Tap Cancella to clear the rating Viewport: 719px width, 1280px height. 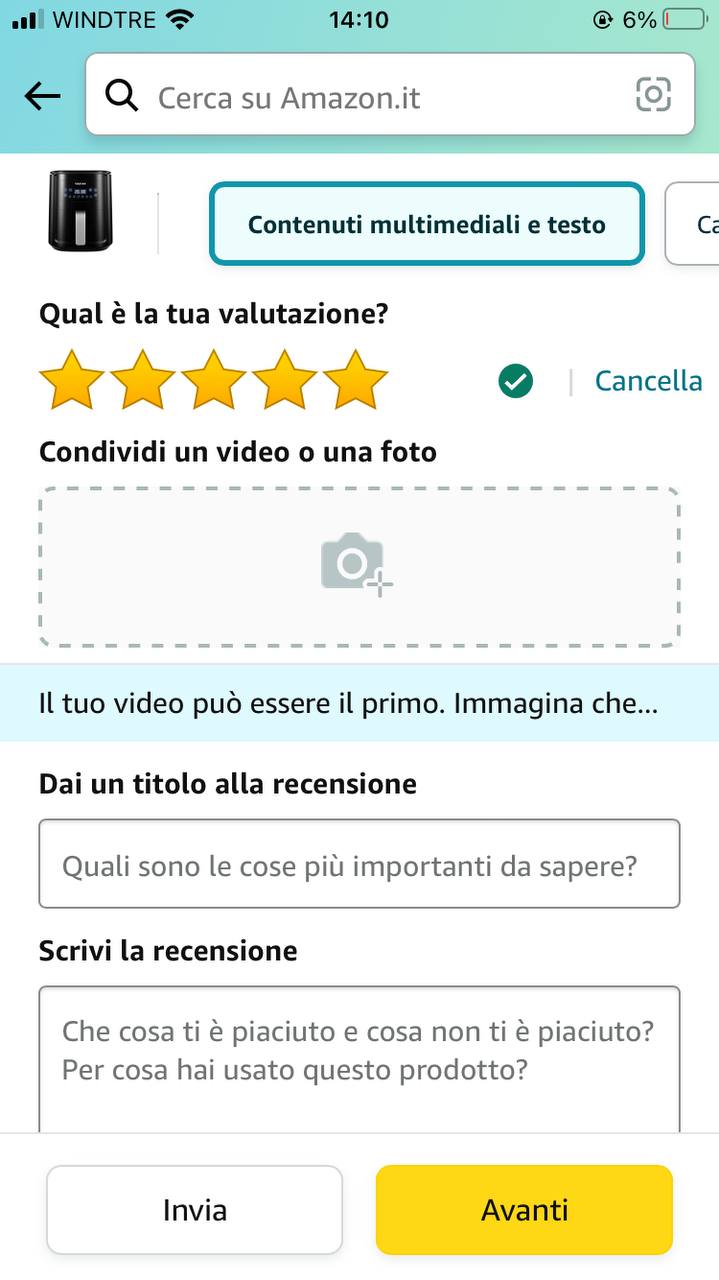point(648,380)
